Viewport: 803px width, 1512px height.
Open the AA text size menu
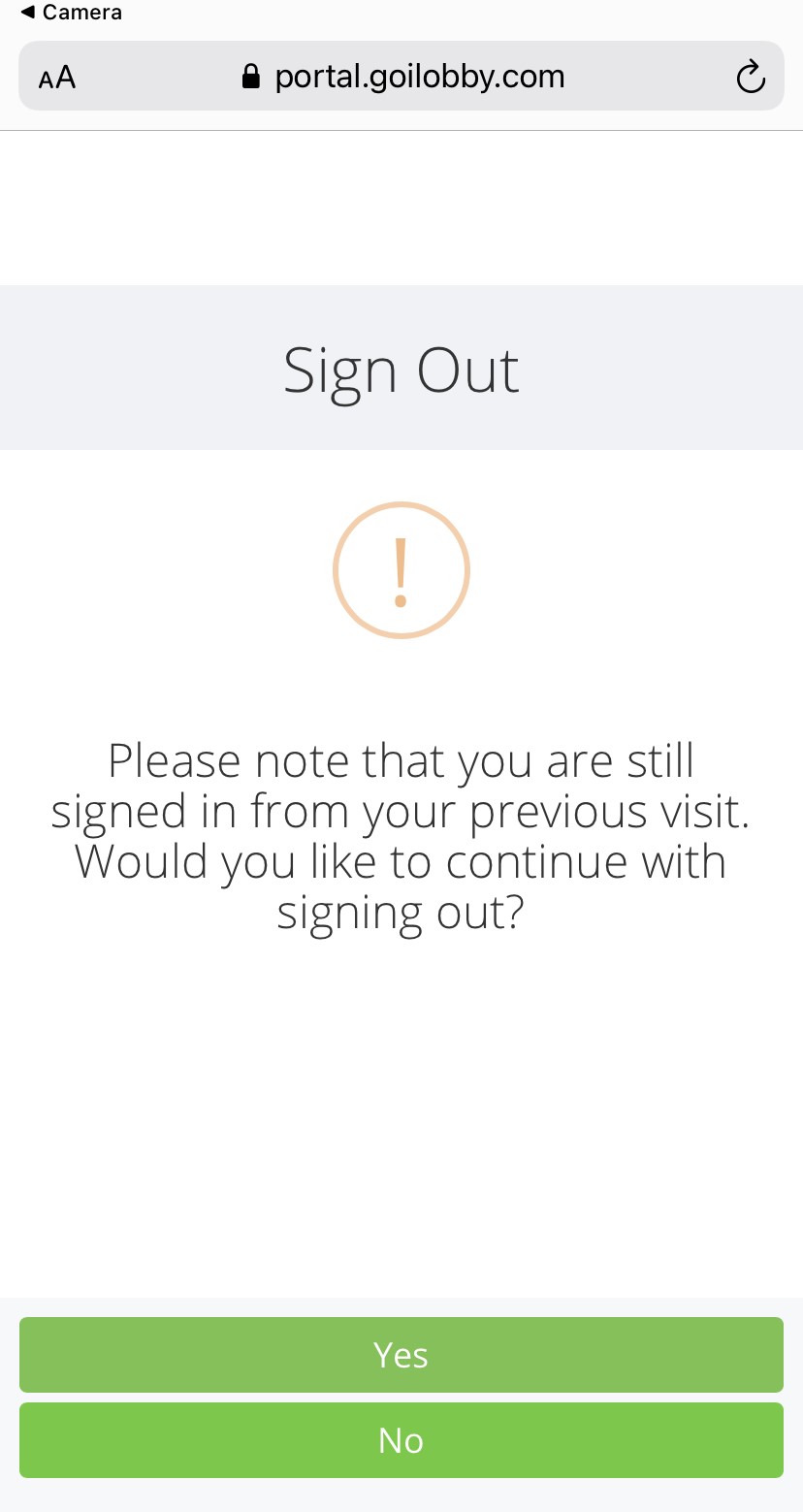pos(57,78)
